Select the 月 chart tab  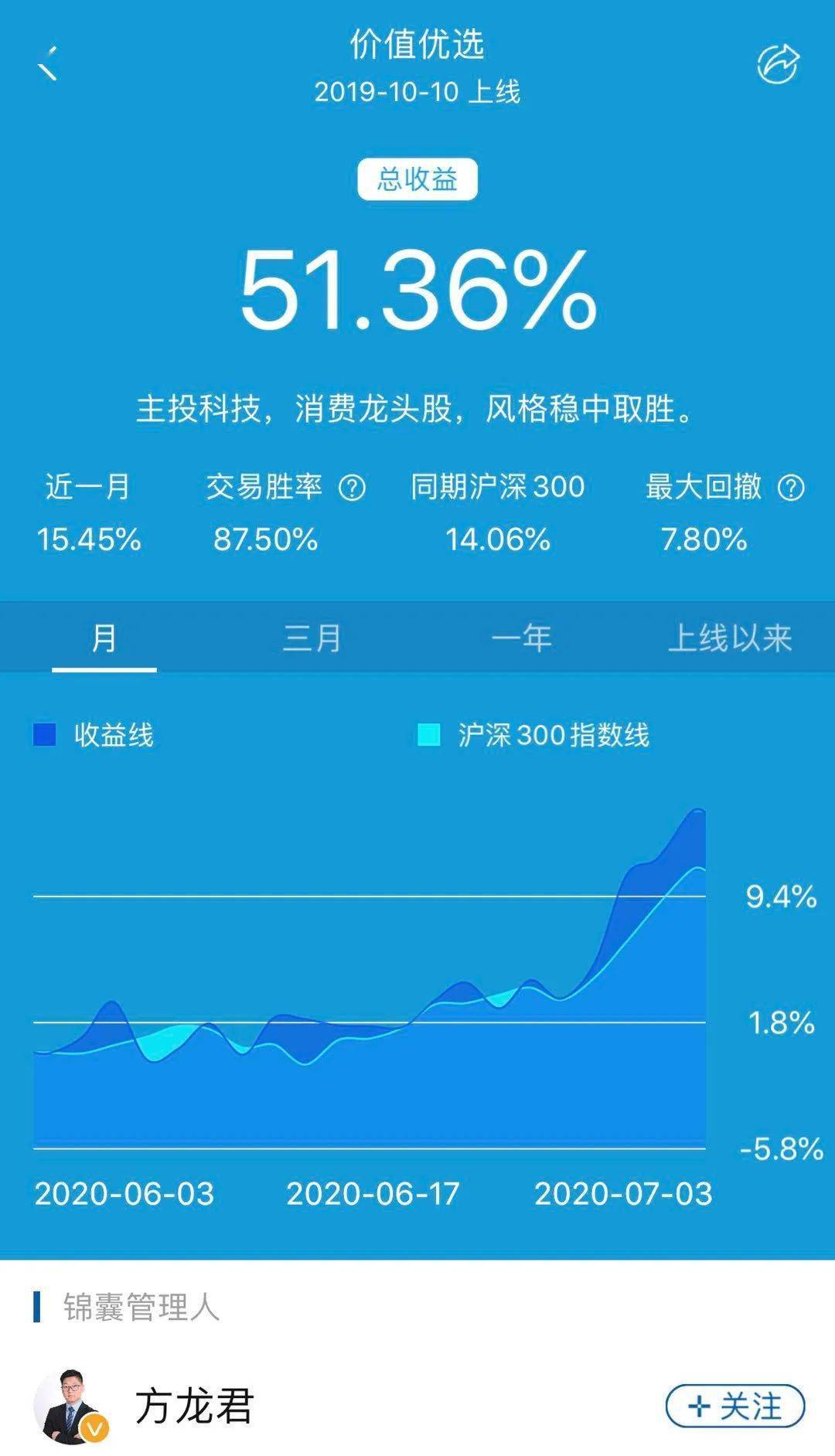point(104,638)
